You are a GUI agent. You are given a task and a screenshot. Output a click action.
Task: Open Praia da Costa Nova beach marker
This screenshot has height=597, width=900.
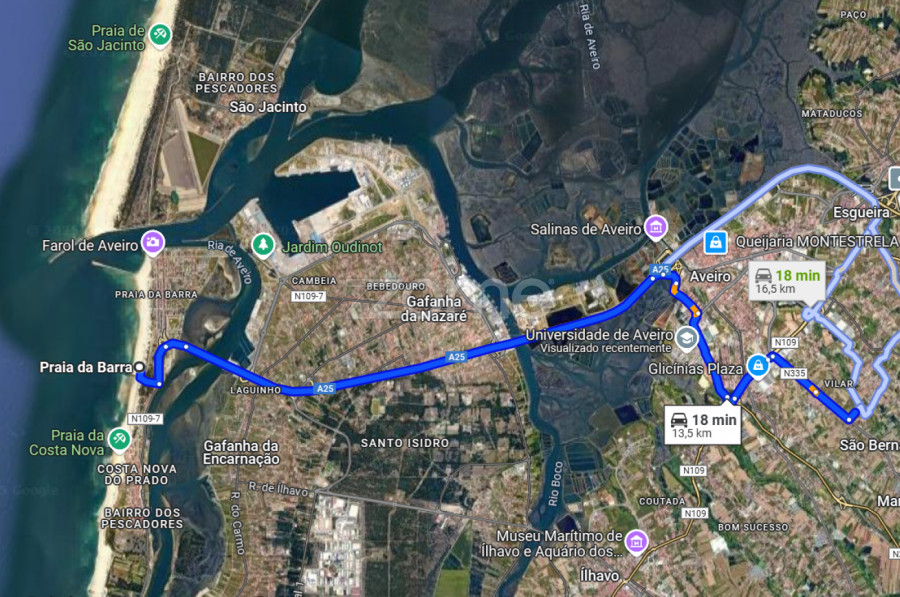(x=119, y=438)
